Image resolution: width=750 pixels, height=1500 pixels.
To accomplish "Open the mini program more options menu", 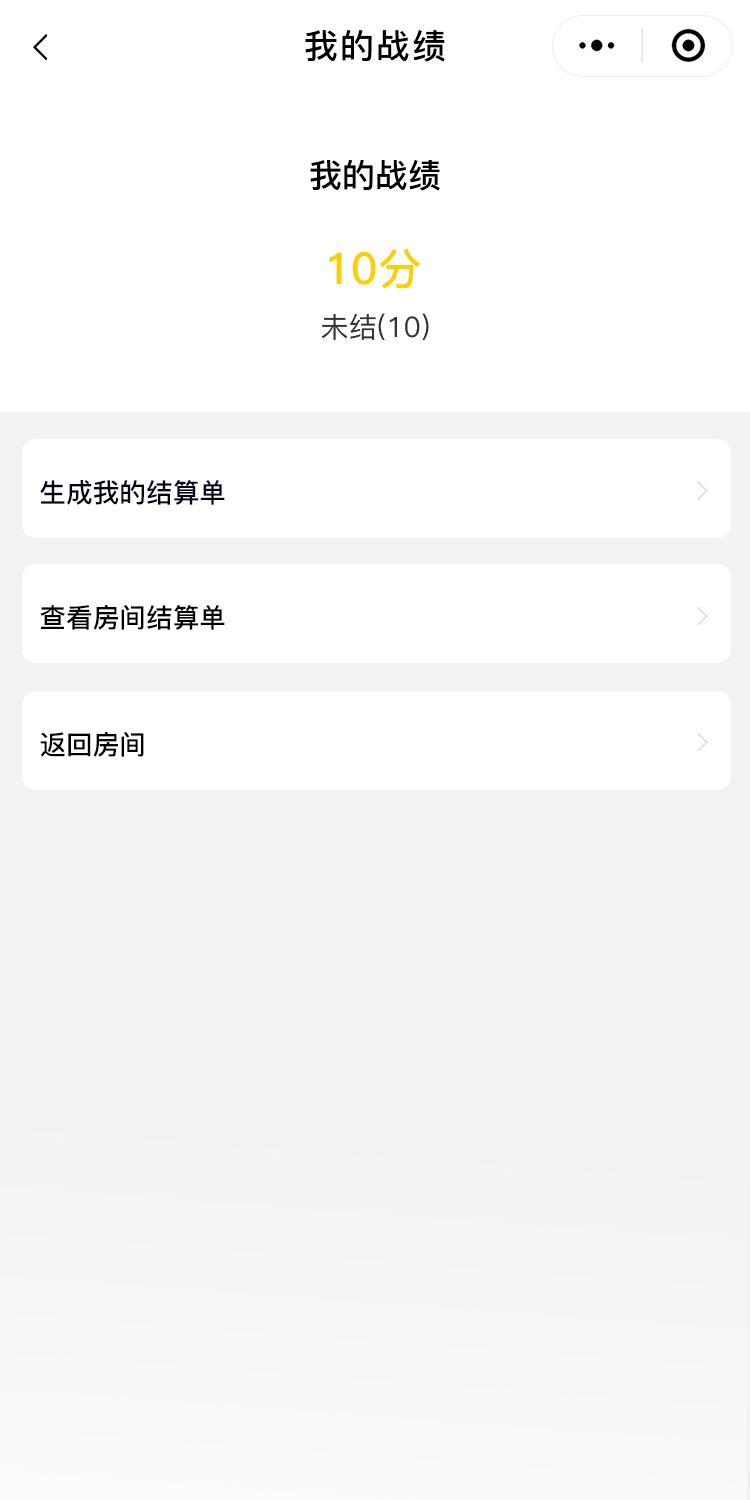I will point(597,46).
